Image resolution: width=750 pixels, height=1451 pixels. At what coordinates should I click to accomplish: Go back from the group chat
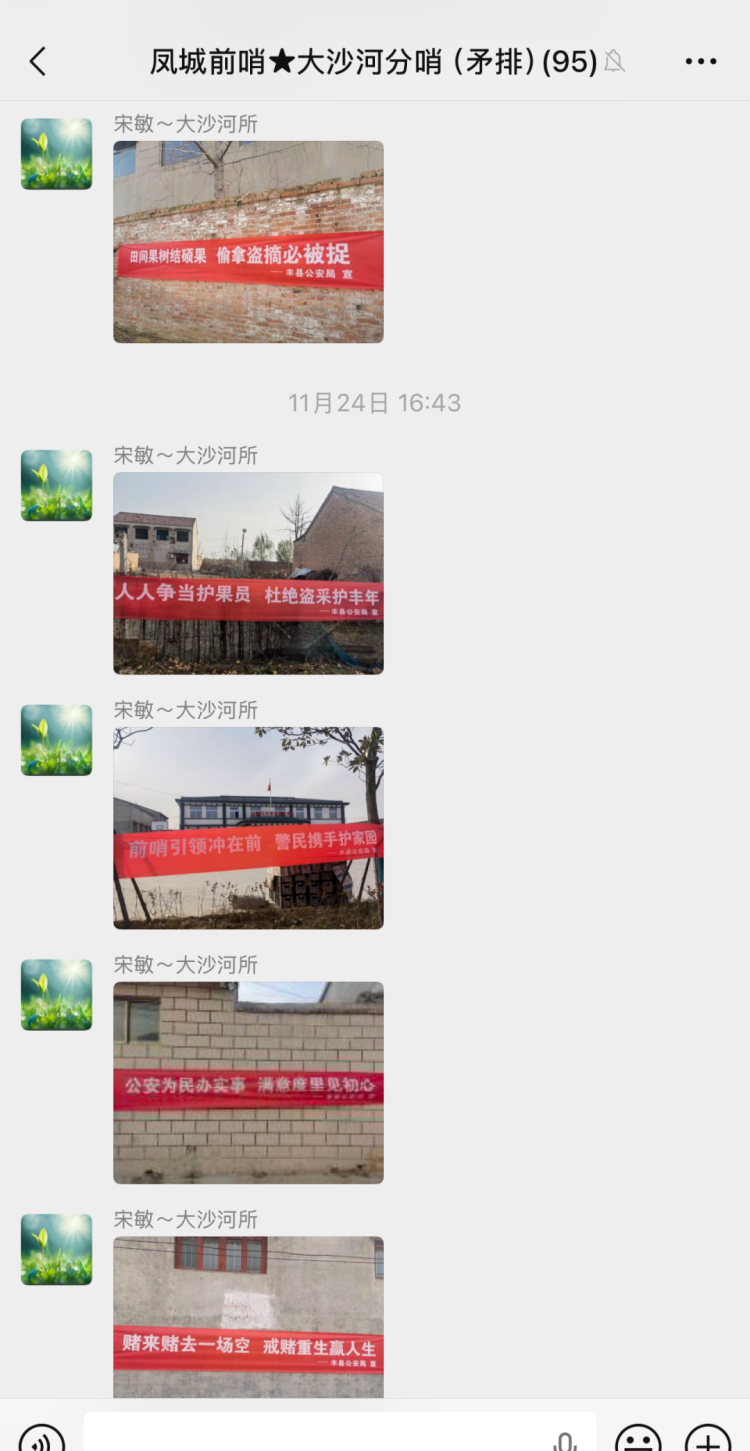[x=38, y=62]
